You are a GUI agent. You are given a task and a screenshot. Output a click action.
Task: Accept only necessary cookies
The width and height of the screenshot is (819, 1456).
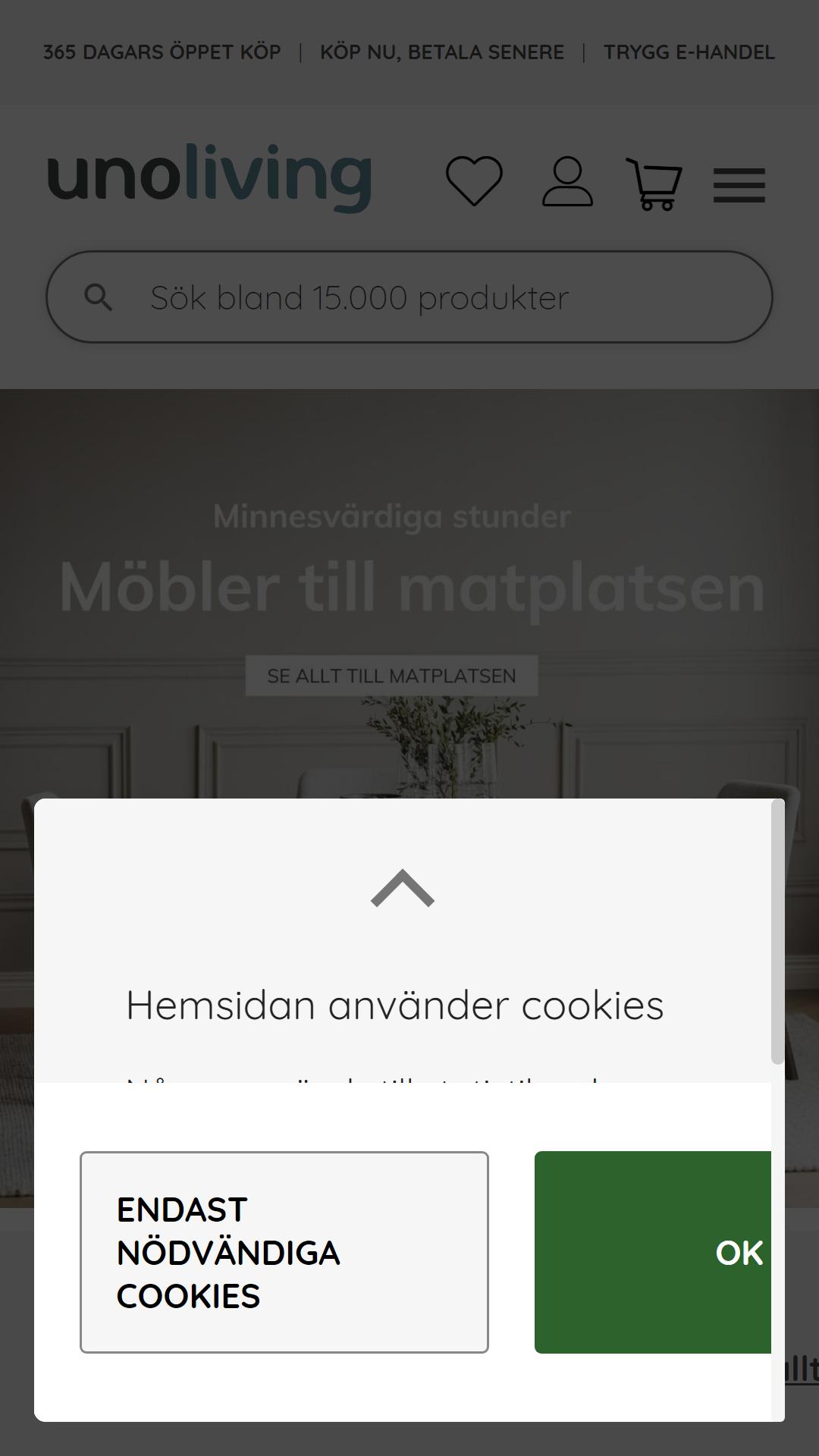(x=284, y=1252)
